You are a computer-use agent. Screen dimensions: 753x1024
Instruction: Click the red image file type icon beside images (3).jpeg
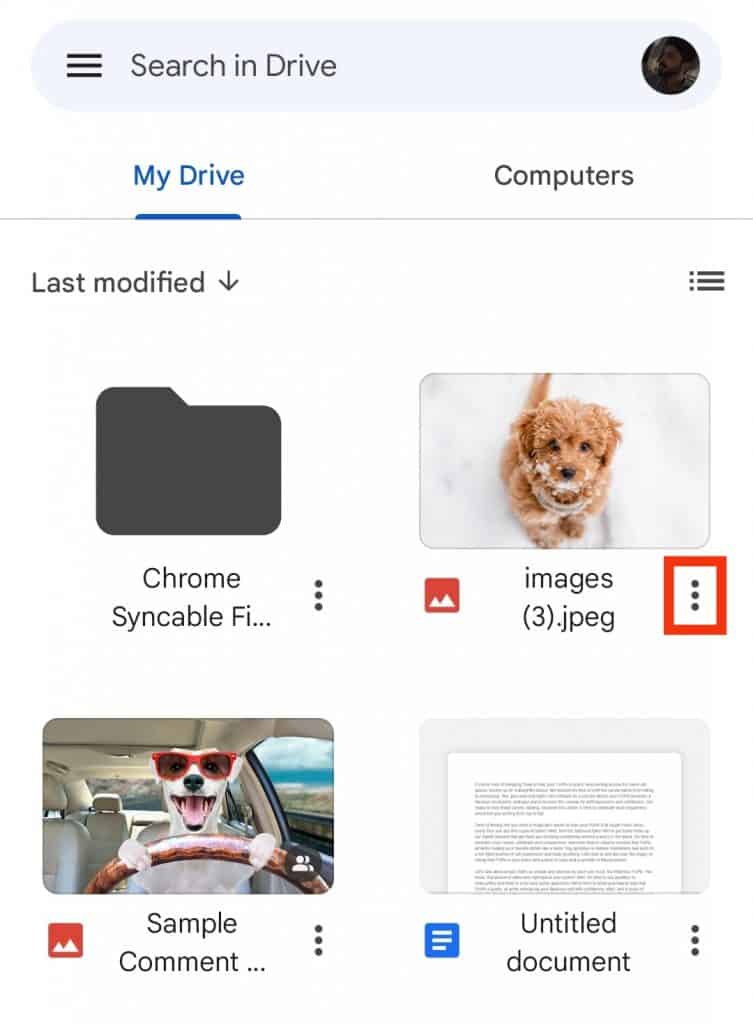coord(440,595)
